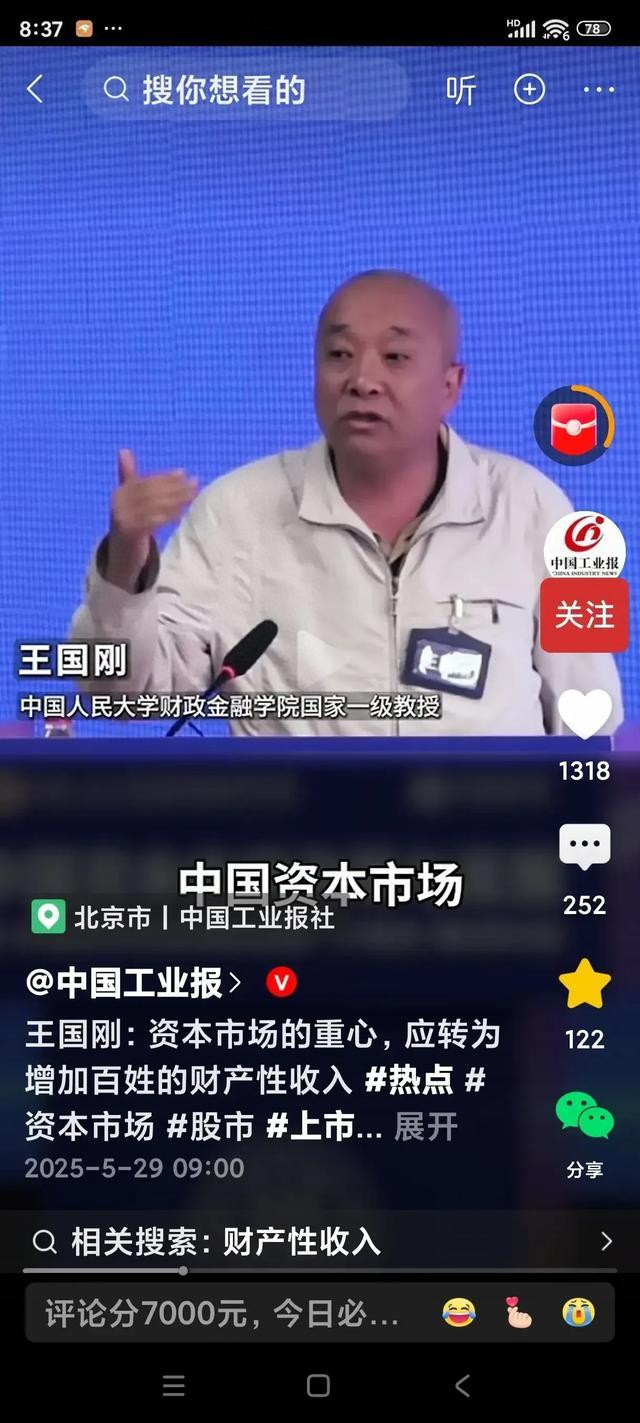Follow the account with 关注
This screenshot has height=1423, width=640.
(585, 615)
